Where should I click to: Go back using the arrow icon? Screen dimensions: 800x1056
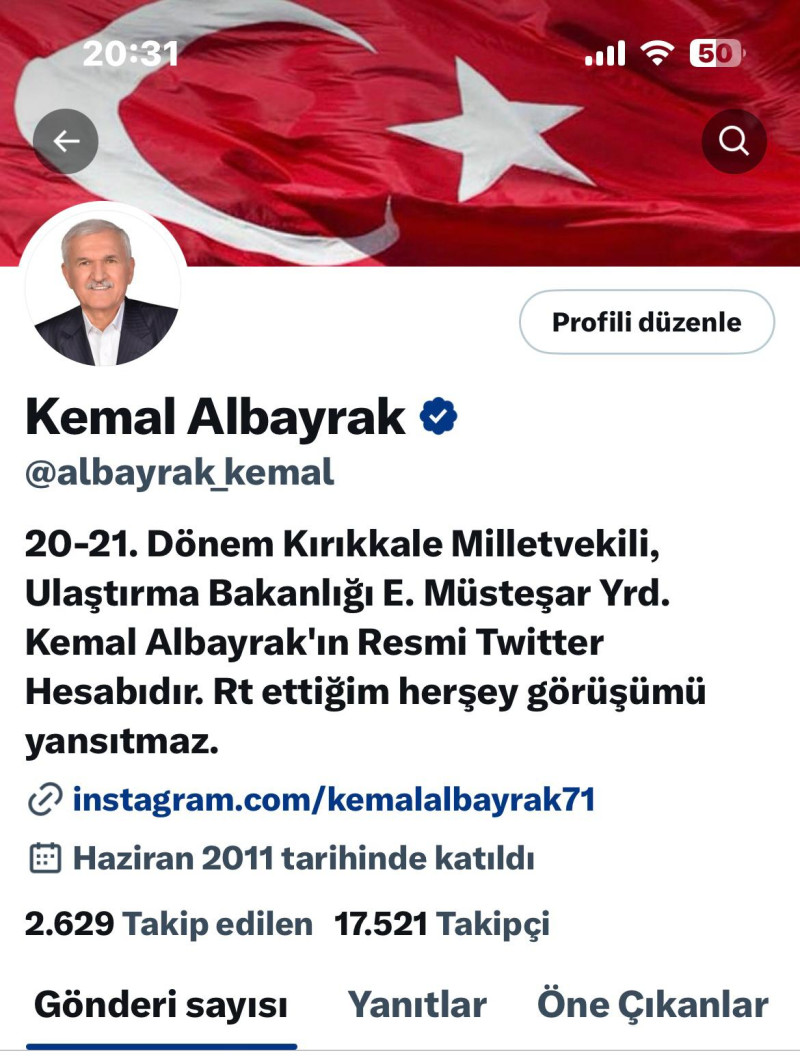[x=66, y=142]
